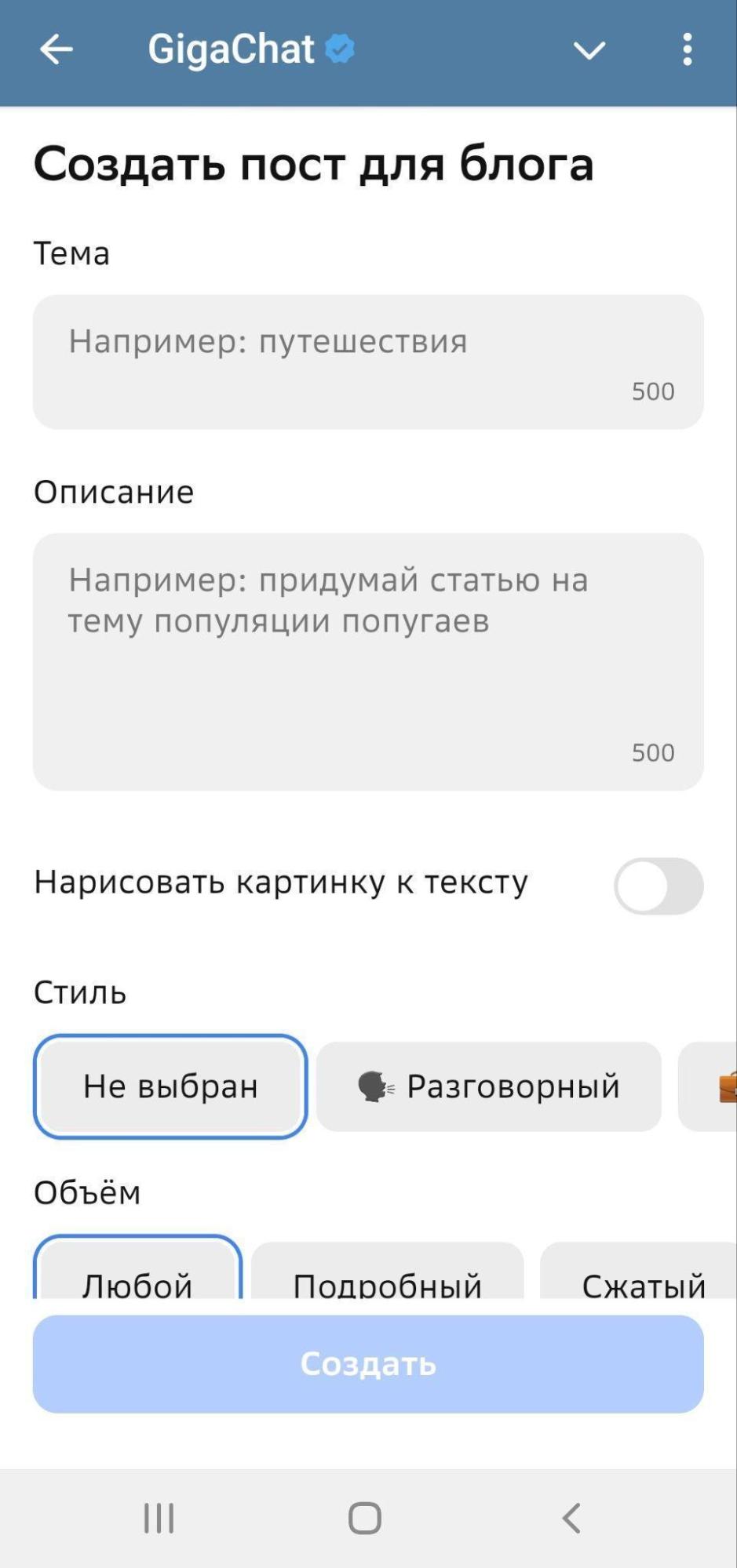Focus the Тема input field

[x=368, y=362]
